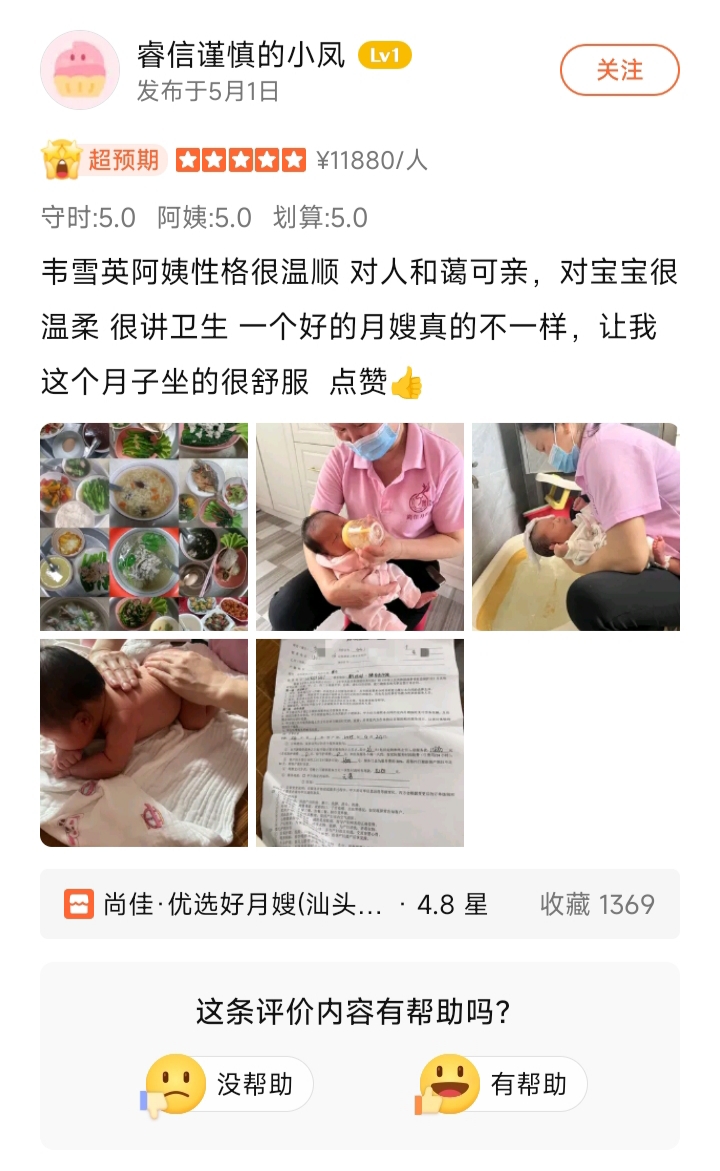Open the food dishes collage photo
Viewport: 720px width, 1171px height.
click(144, 527)
